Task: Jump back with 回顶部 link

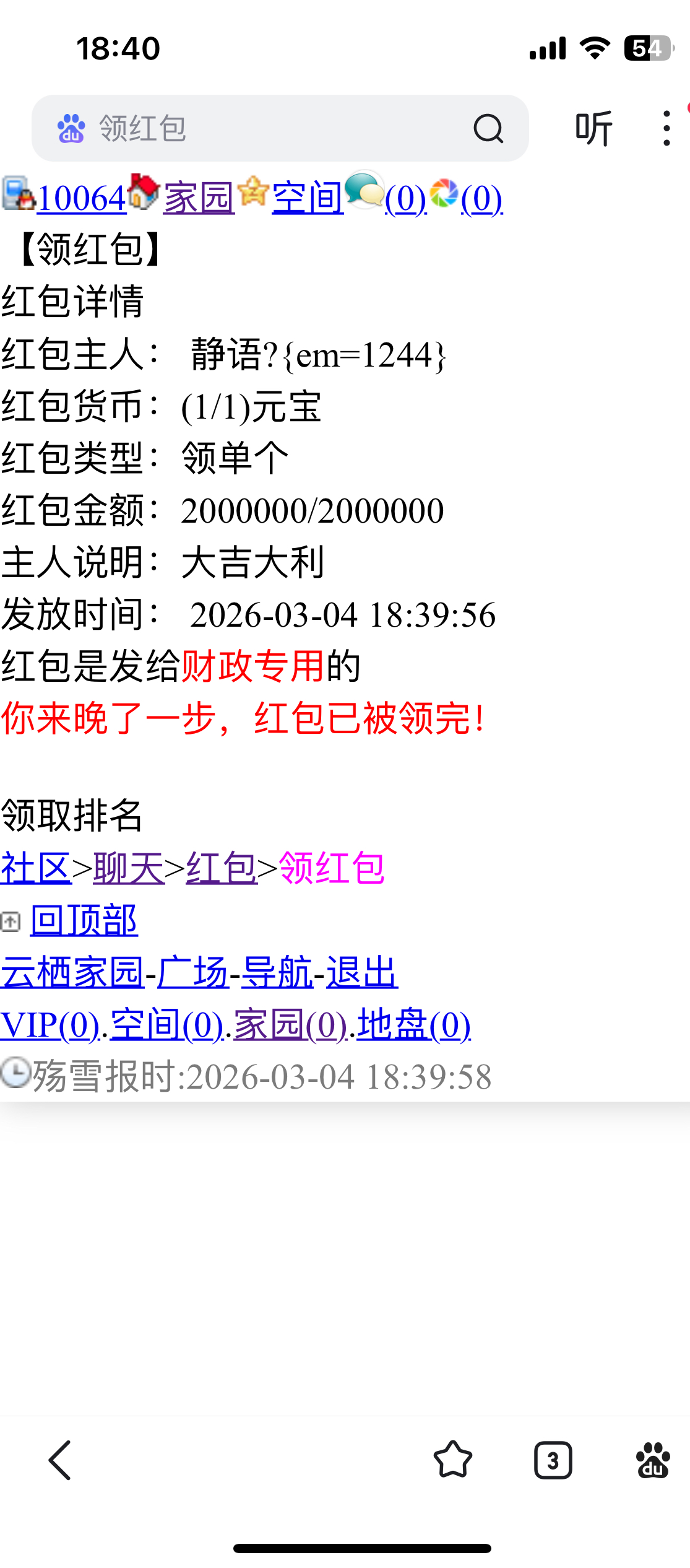Action: click(x=84, y=920)
